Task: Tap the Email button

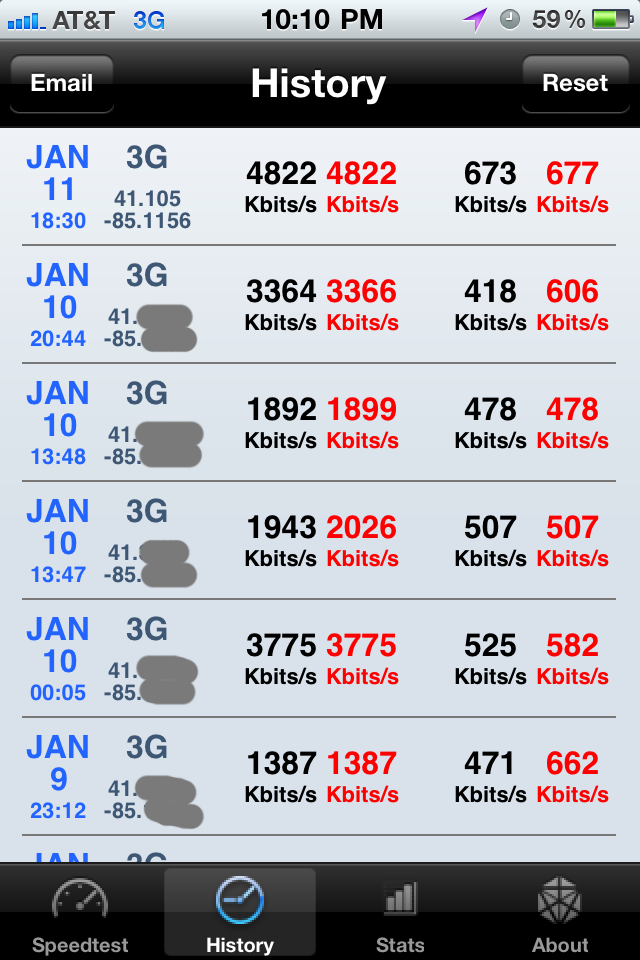Action: click(62, 84)
